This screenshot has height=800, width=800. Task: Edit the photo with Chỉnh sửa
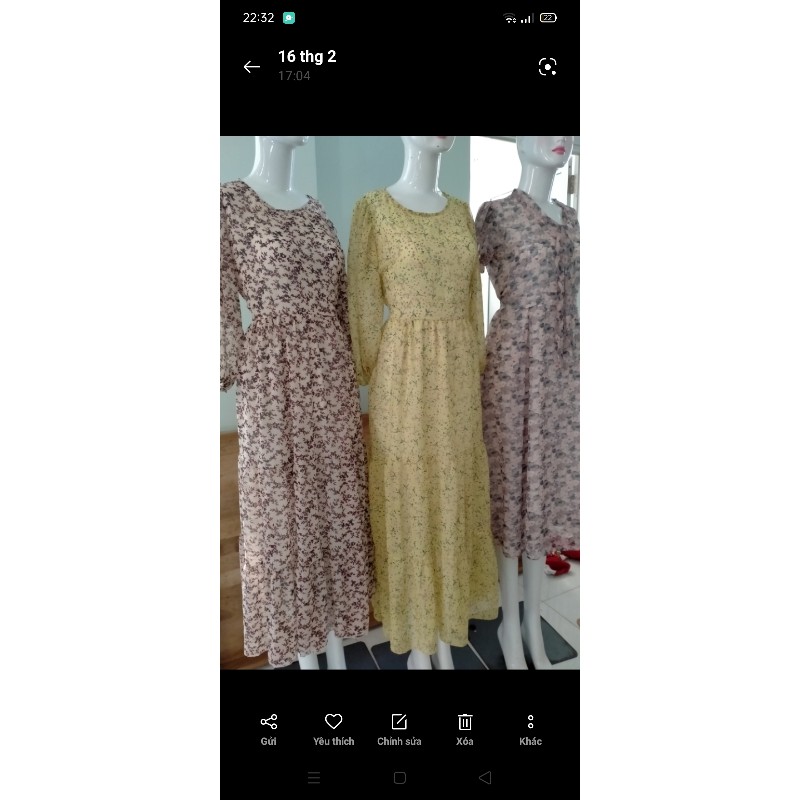point(399,729)
